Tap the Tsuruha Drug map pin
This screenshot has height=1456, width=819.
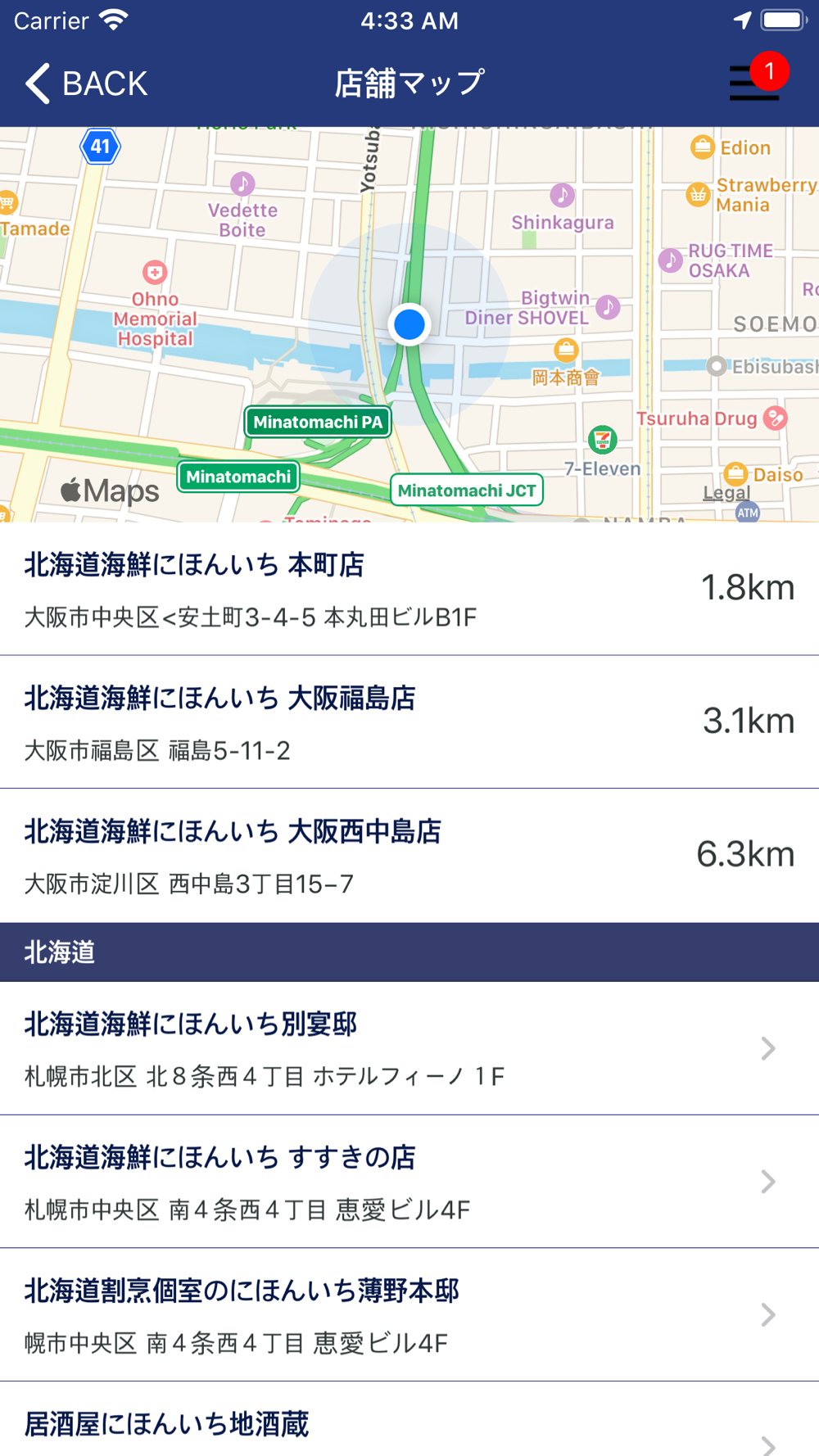tap(775, 418)
